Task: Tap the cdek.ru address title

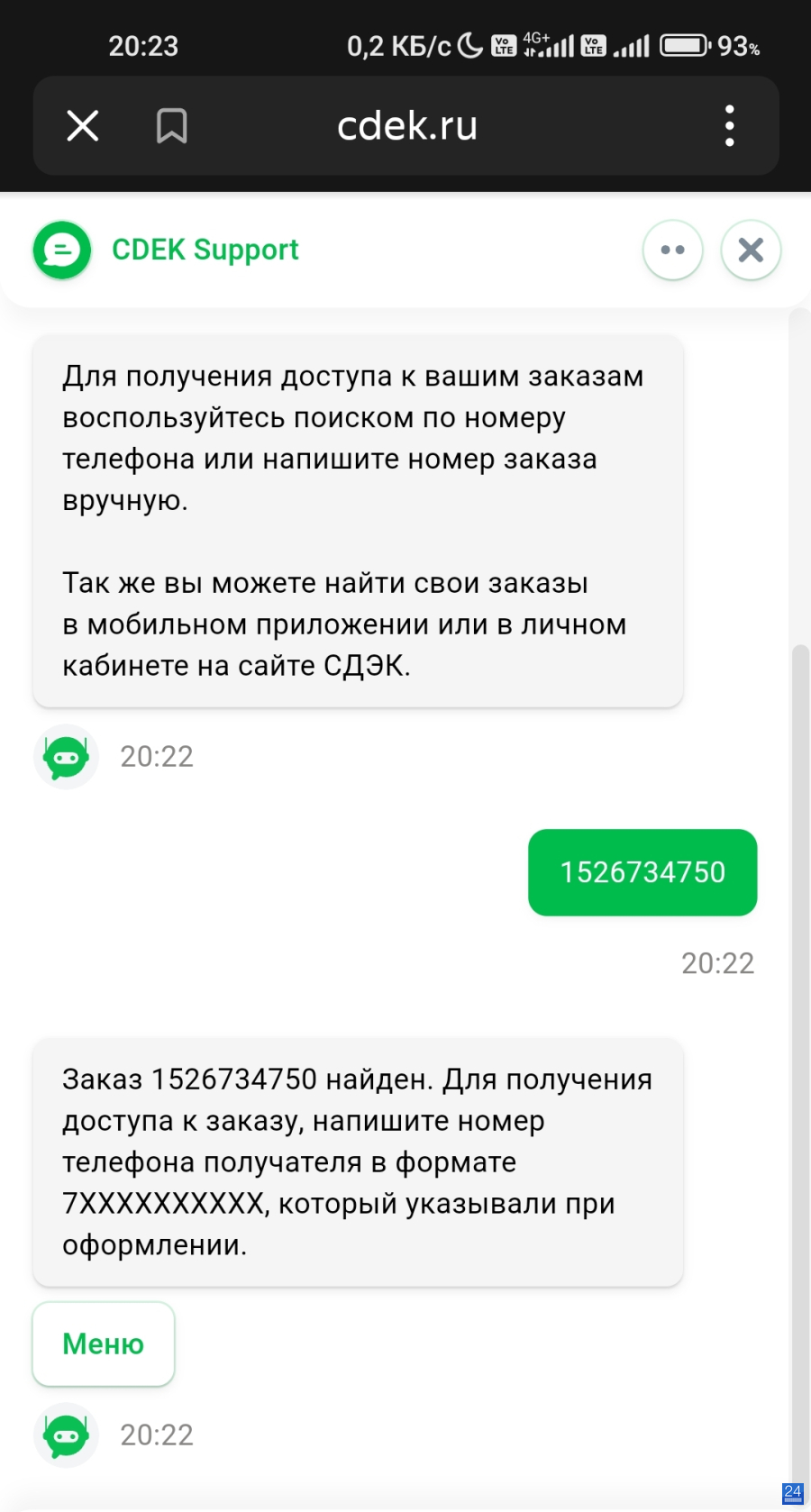Action: 407,126
